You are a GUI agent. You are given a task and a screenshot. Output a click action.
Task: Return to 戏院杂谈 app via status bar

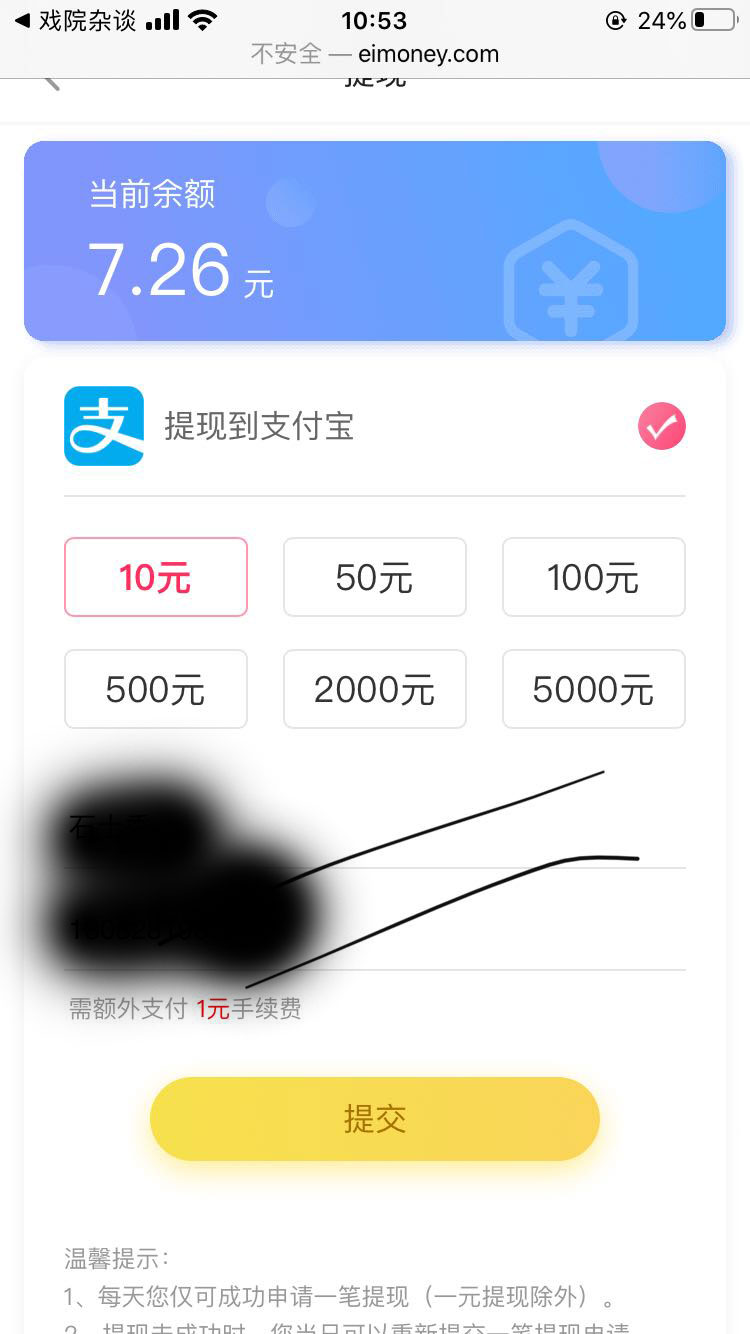75,20
